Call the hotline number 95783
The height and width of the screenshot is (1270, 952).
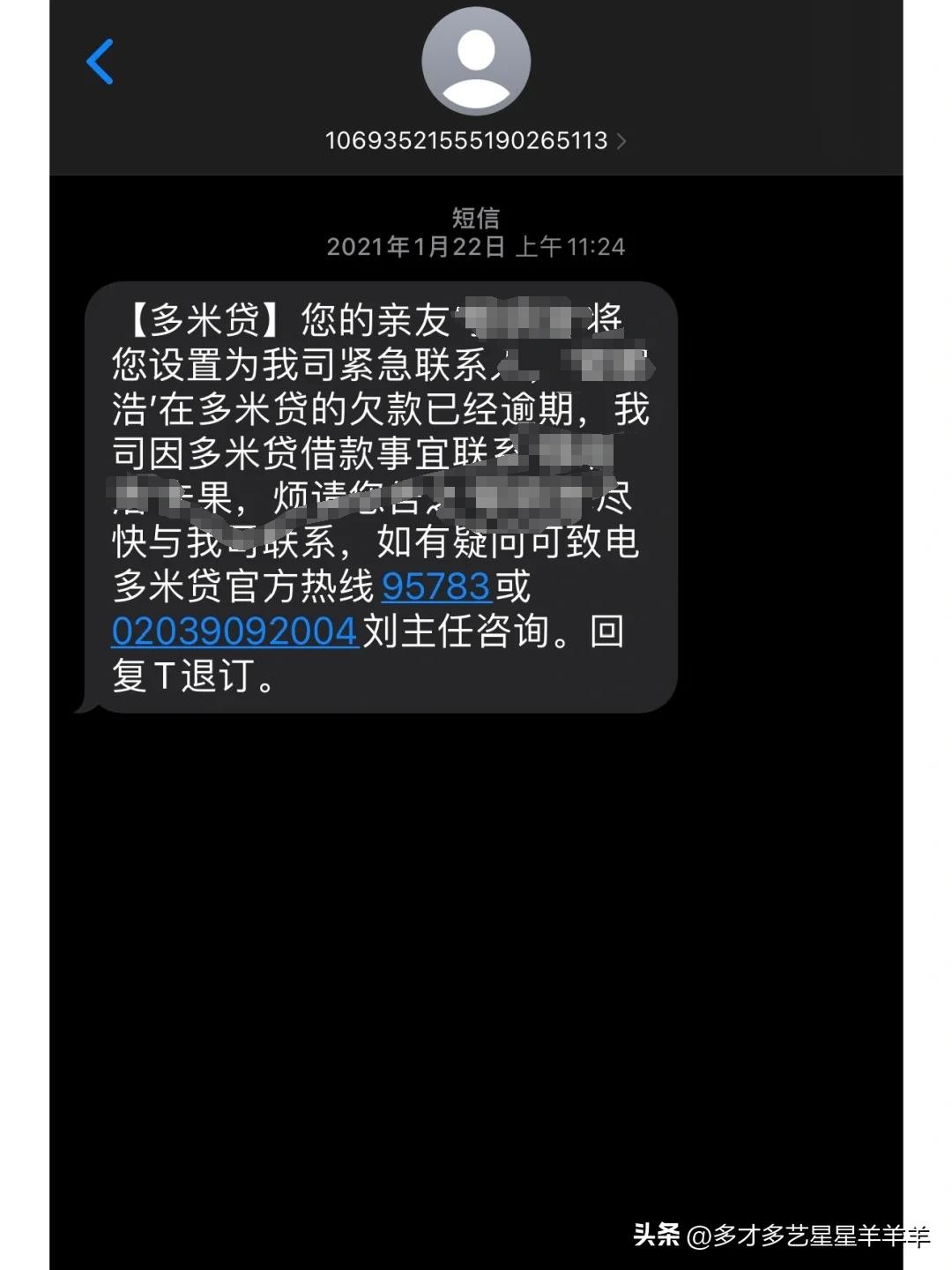click(435, 586)
